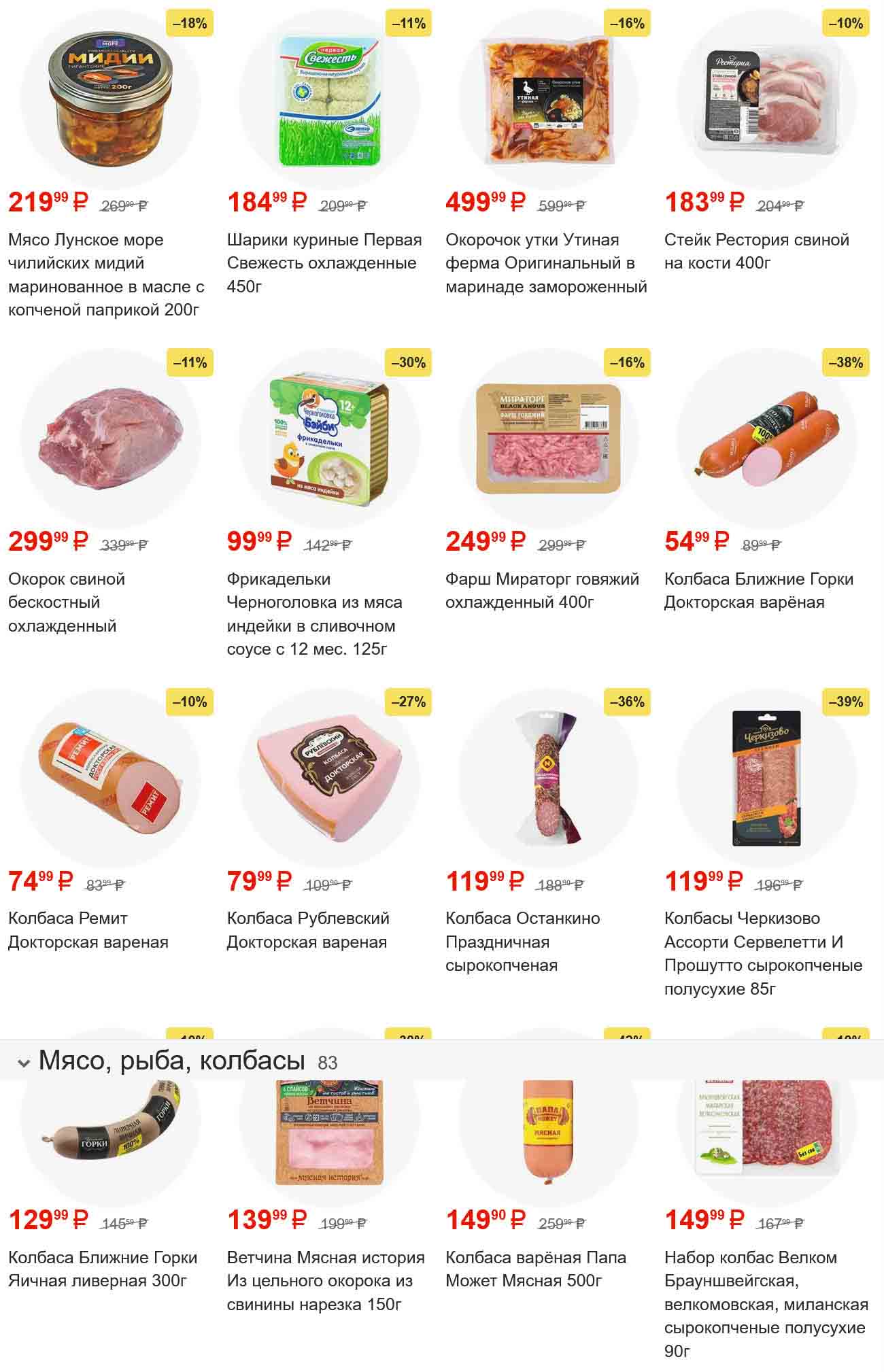View Фарш Мираторг говяжий 400г
The height and width of the screenshot is (1372, 884).
click(x=542, y=590)
